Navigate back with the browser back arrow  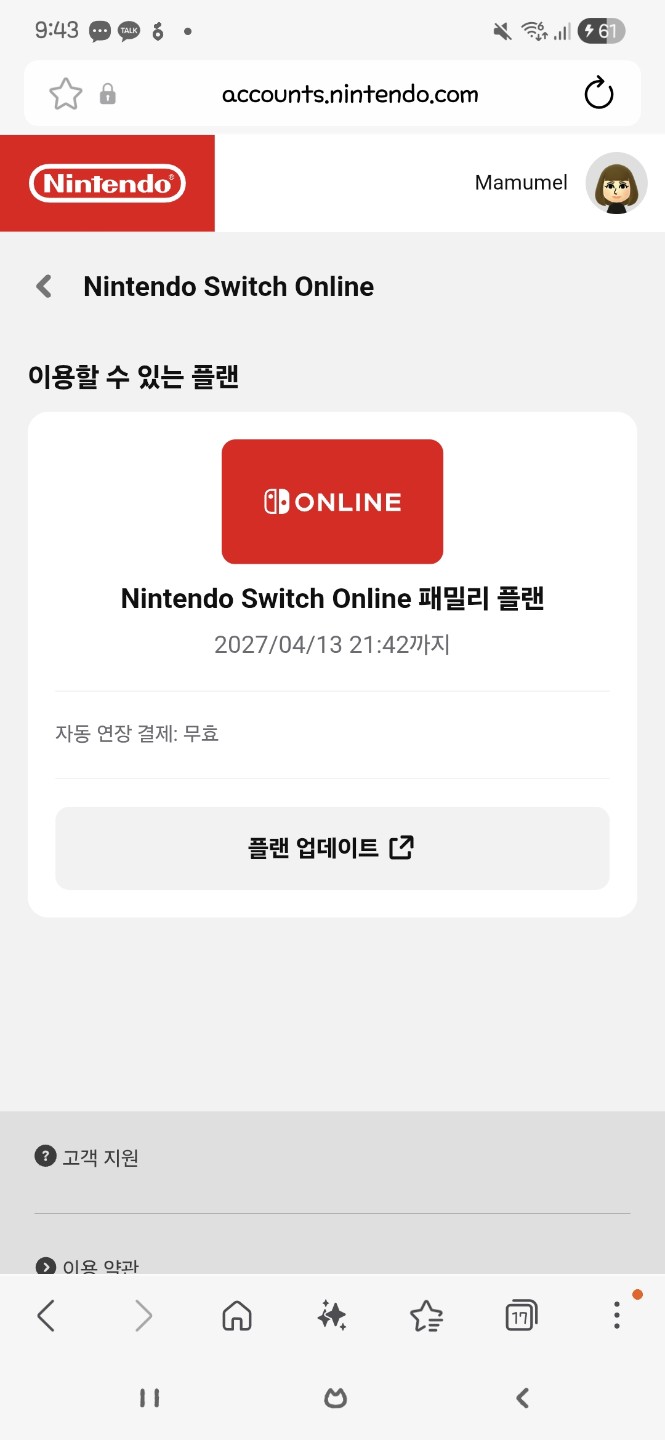click(46, 1316)
